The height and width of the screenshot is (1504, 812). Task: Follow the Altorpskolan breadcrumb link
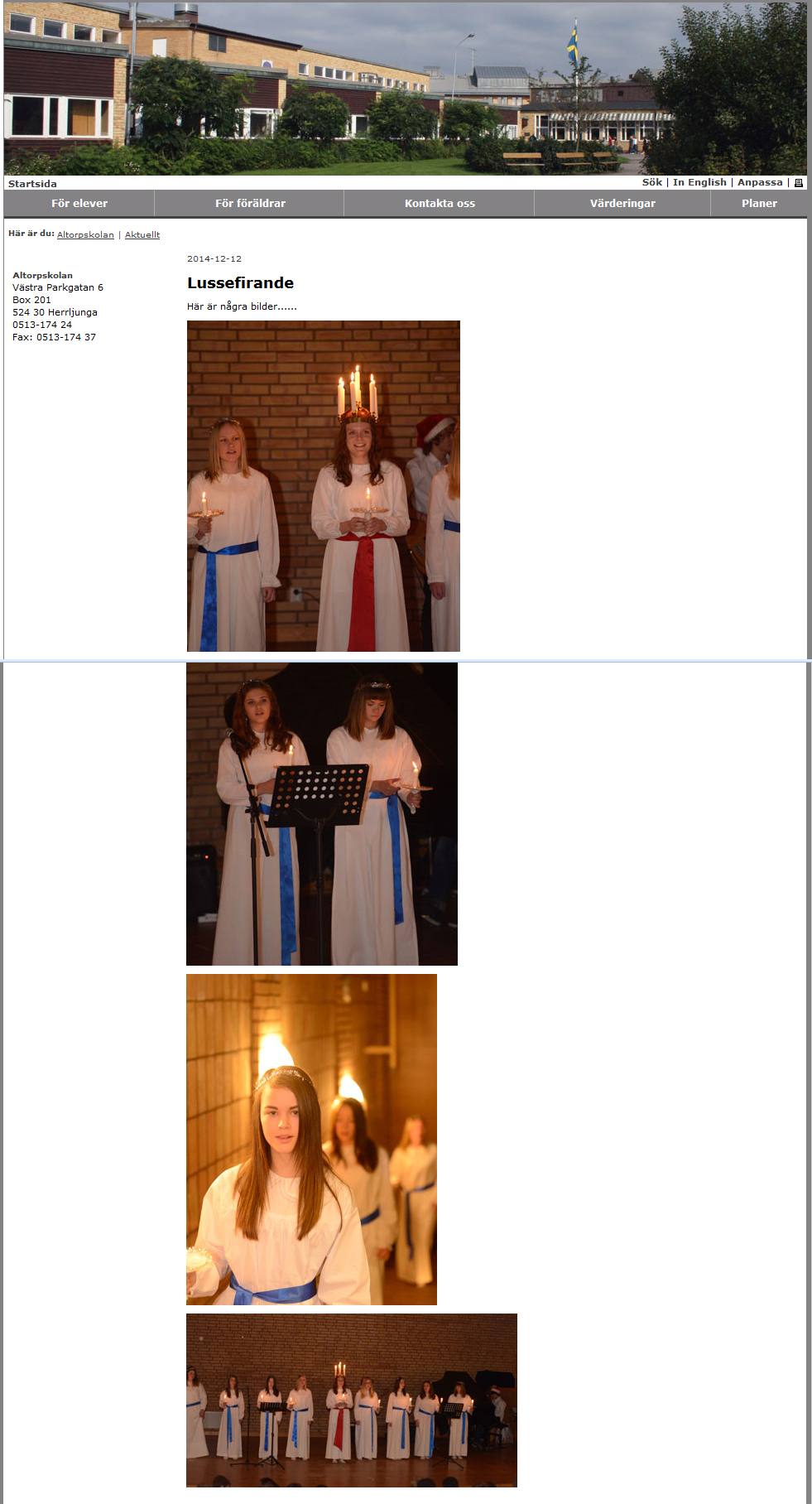point(85,235)
